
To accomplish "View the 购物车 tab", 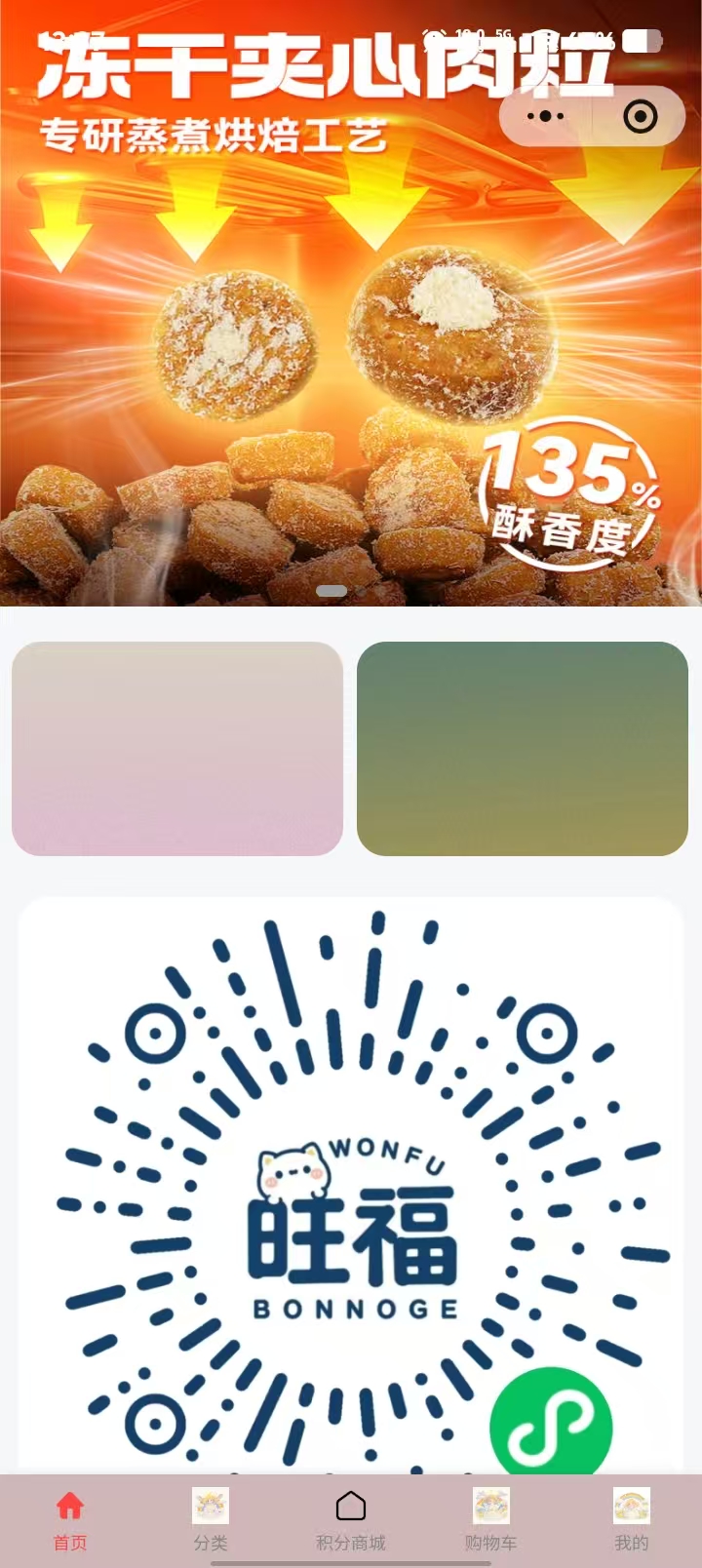I will click(491, 1519).
